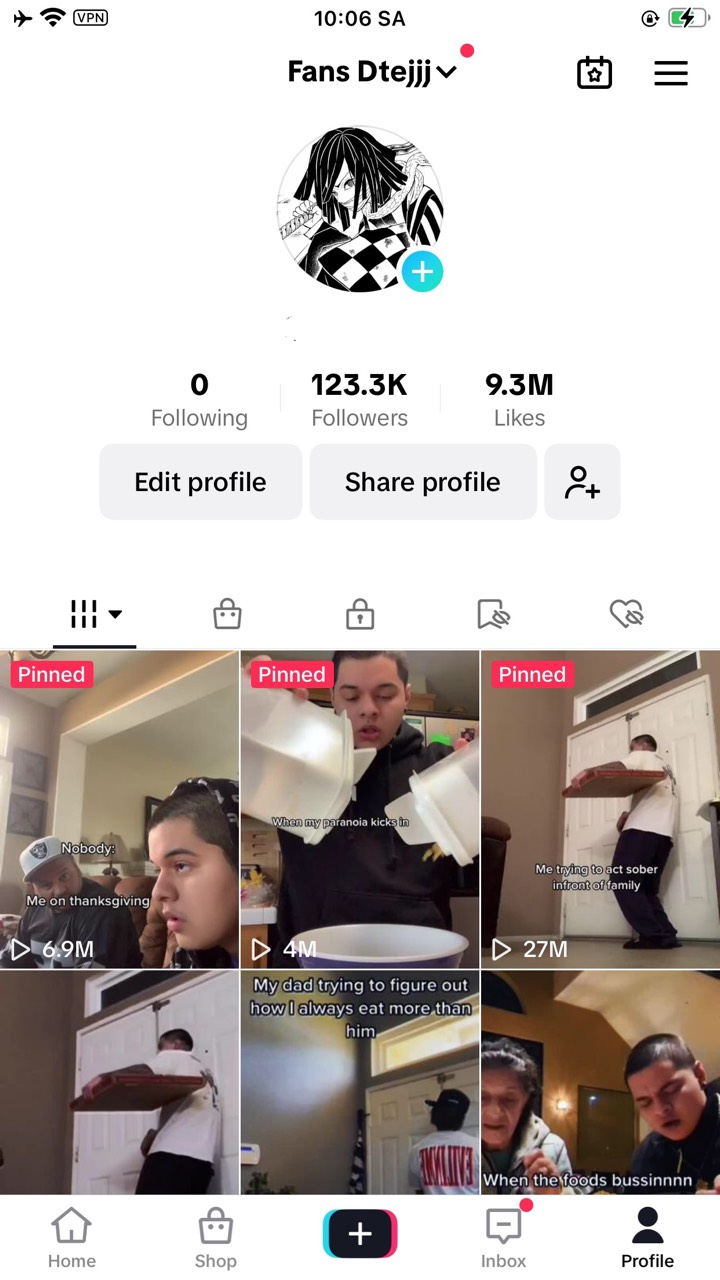The width and height of the screenshot is (720, 1280).
Task: Switch to the hidden liked videos tab
Action: click(x=626, y=615)
